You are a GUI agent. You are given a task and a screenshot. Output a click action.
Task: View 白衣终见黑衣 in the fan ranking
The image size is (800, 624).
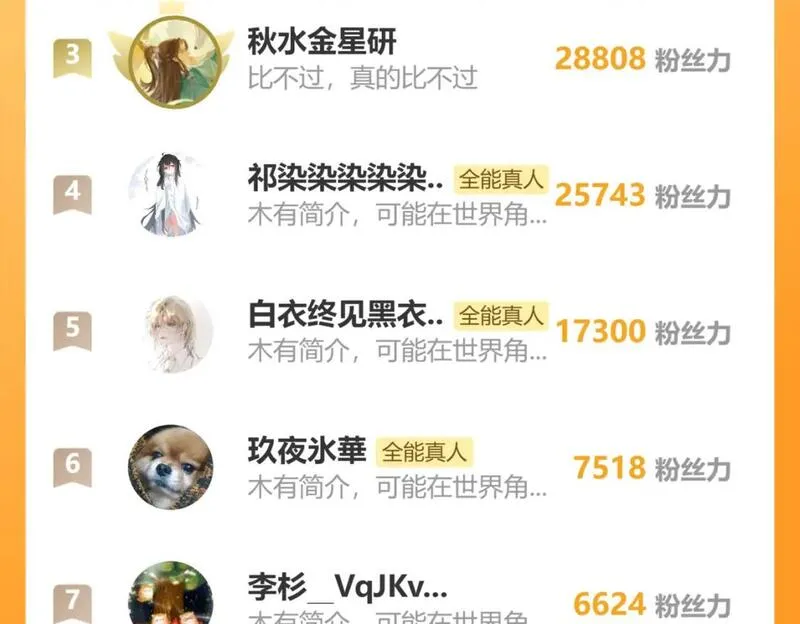coord(399,331)
